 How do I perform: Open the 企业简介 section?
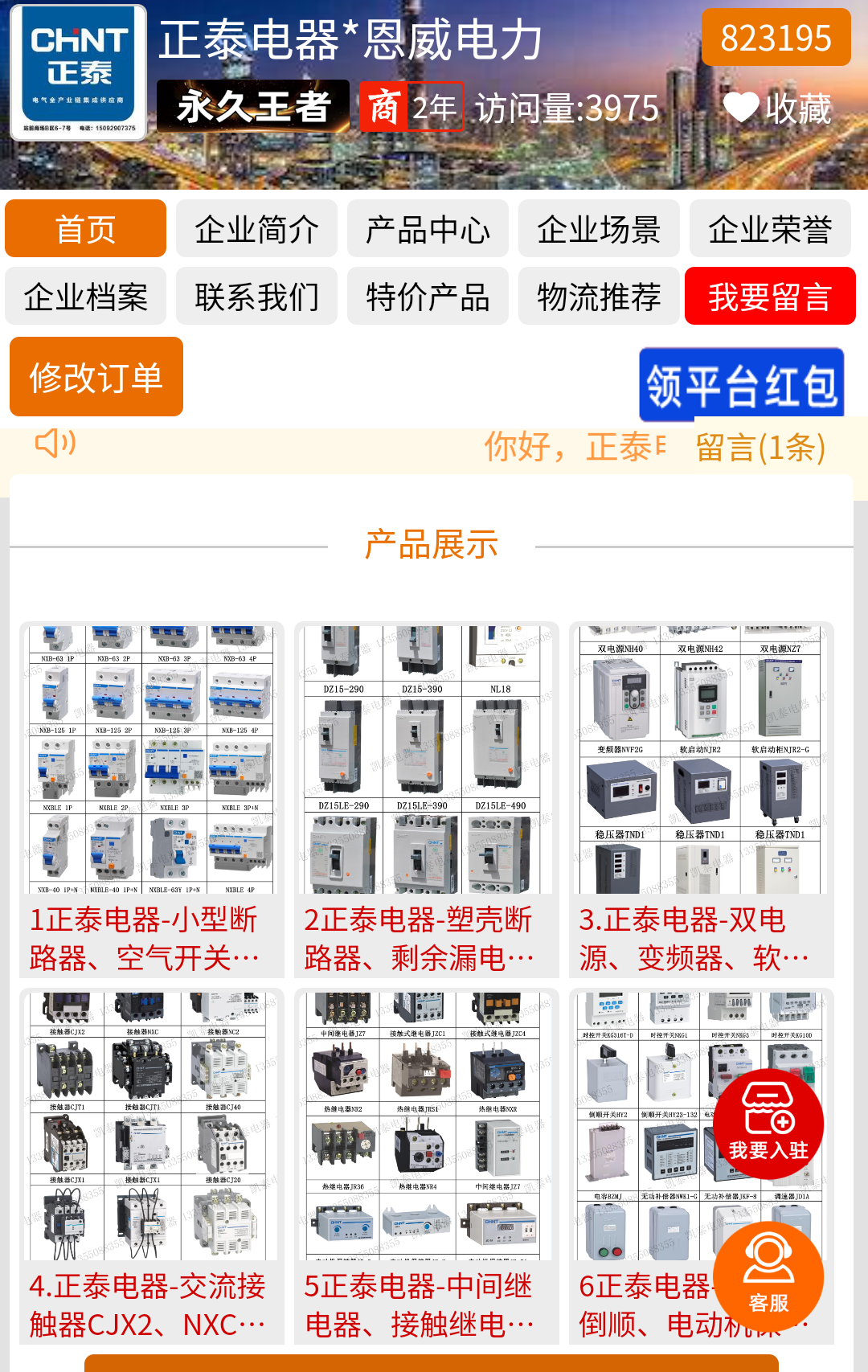pyautogui.click(x=256, y=229)
